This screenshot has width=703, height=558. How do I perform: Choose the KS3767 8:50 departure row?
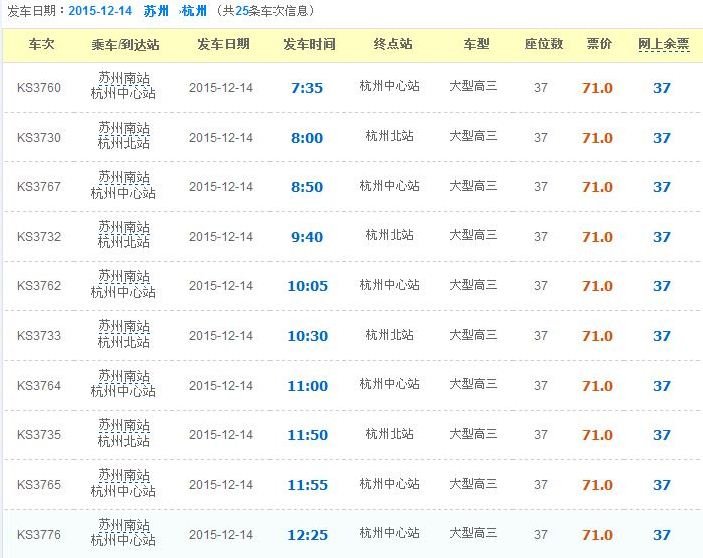[351, 187]
